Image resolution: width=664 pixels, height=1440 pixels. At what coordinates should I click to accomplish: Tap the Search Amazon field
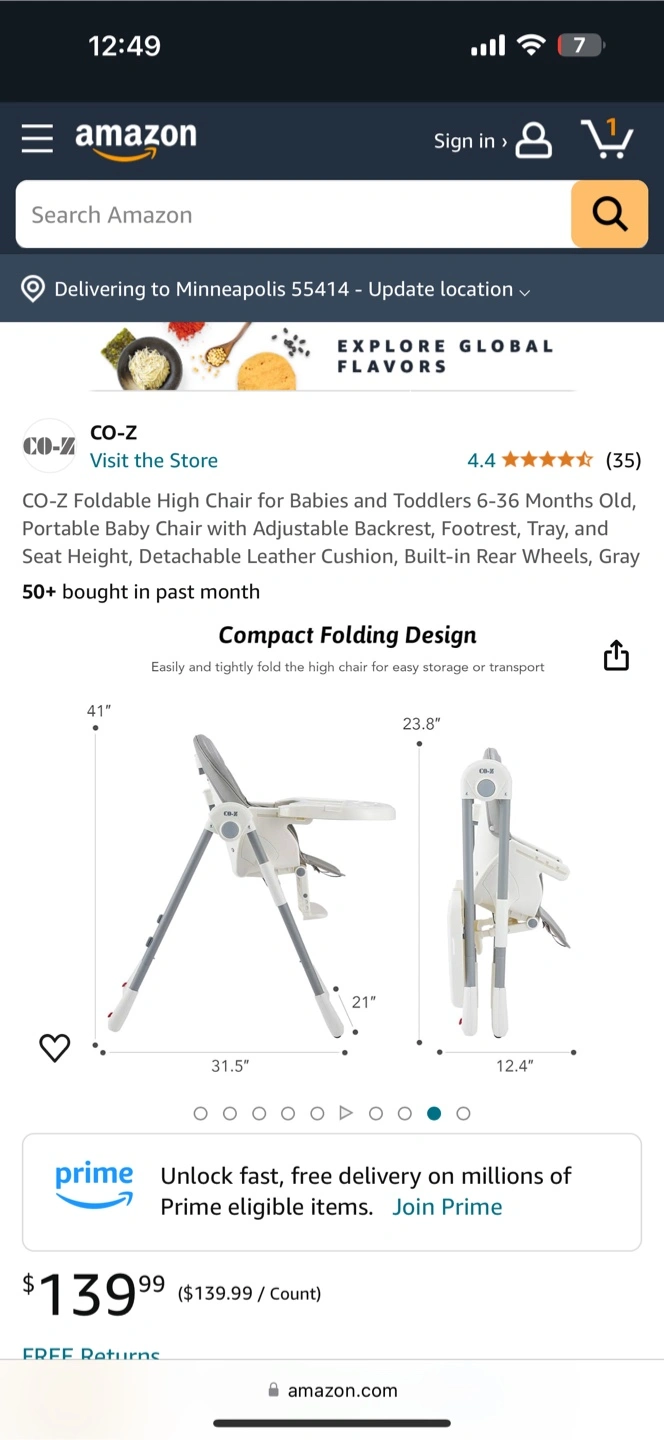coord(293,214)
